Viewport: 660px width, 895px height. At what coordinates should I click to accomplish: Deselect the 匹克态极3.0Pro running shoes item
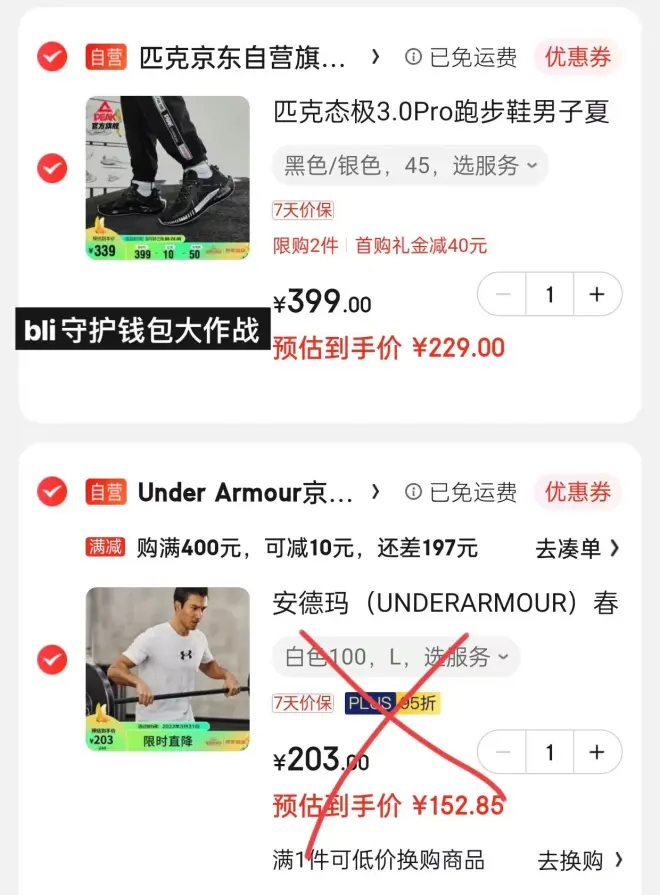coord(52,168)
